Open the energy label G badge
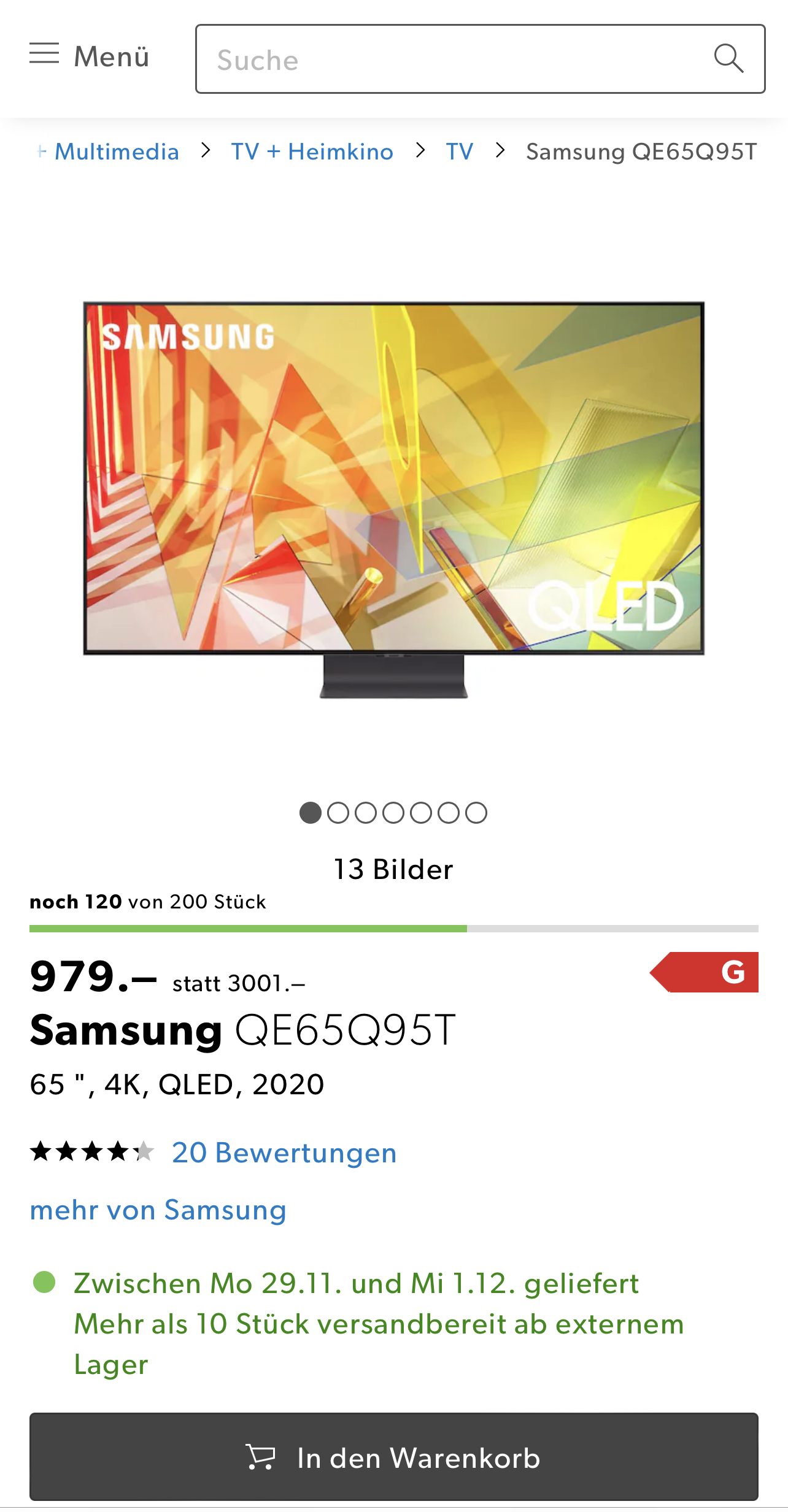Screen dimensions: 788x1512 coord(706,972)
